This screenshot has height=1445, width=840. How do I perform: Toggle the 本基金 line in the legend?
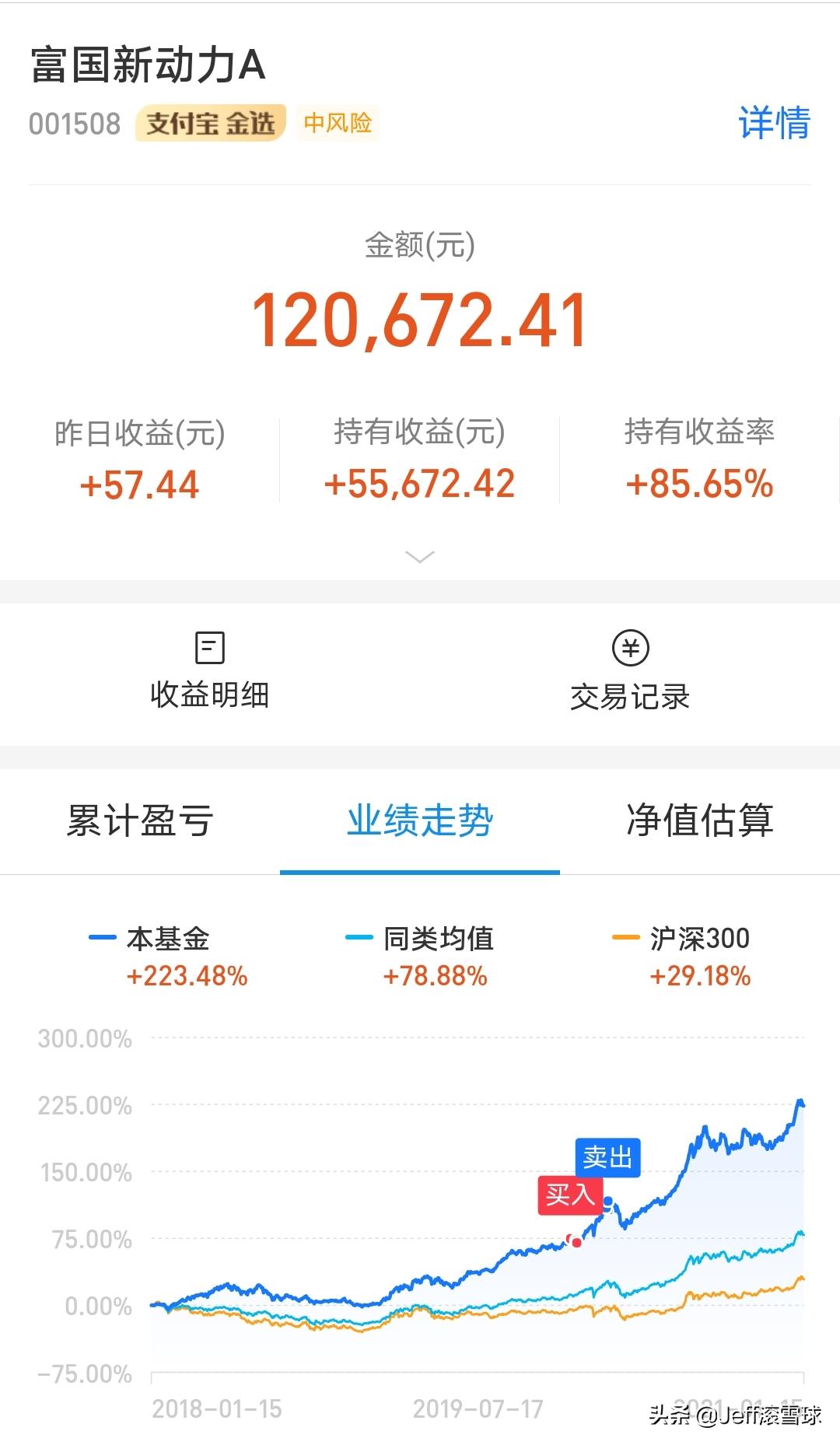pos(170,939)
